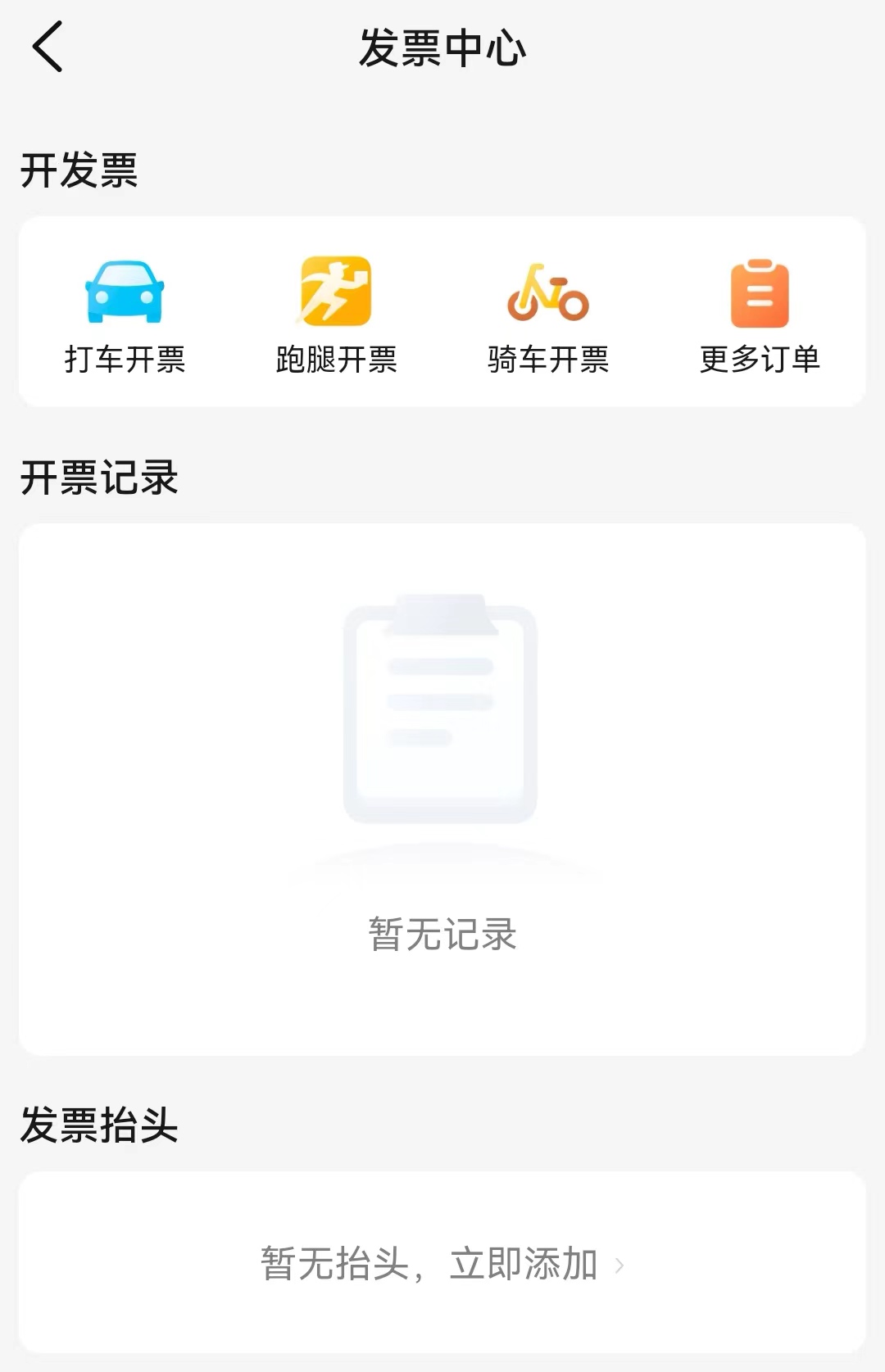Click the back chevron at top left
Screen dimensions: 885x1372
click(x=47, y=47)
